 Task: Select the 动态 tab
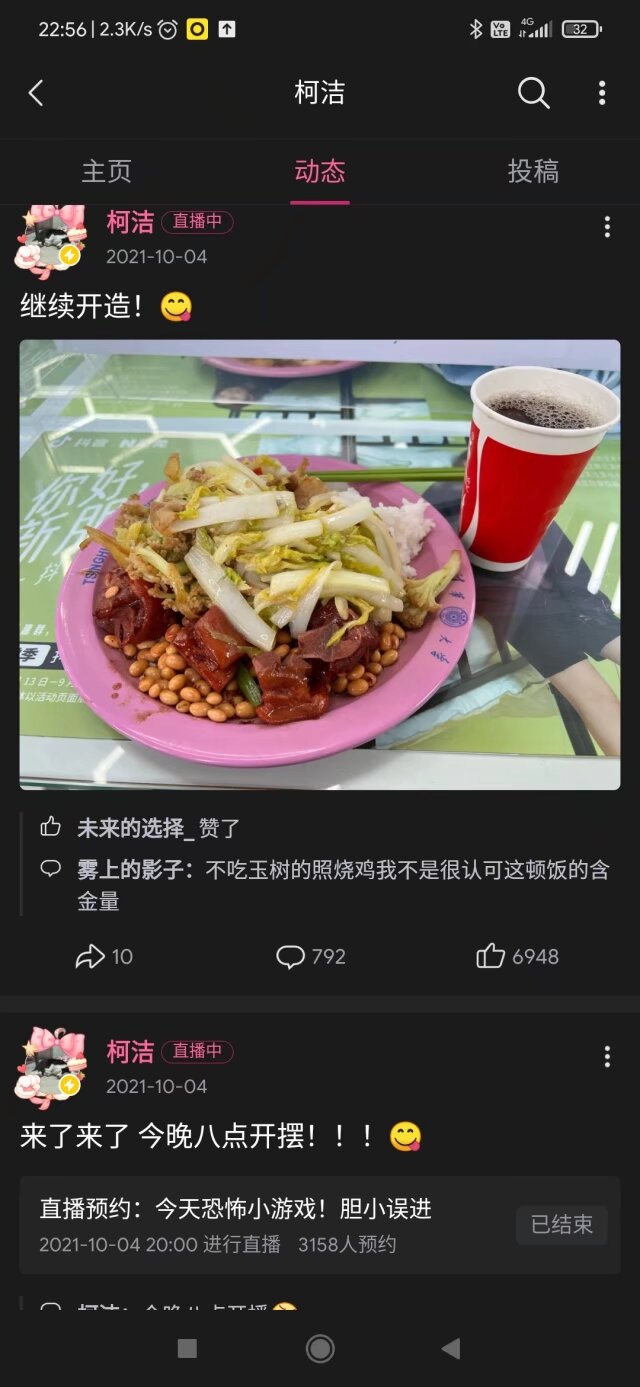[x=320, y=171]
